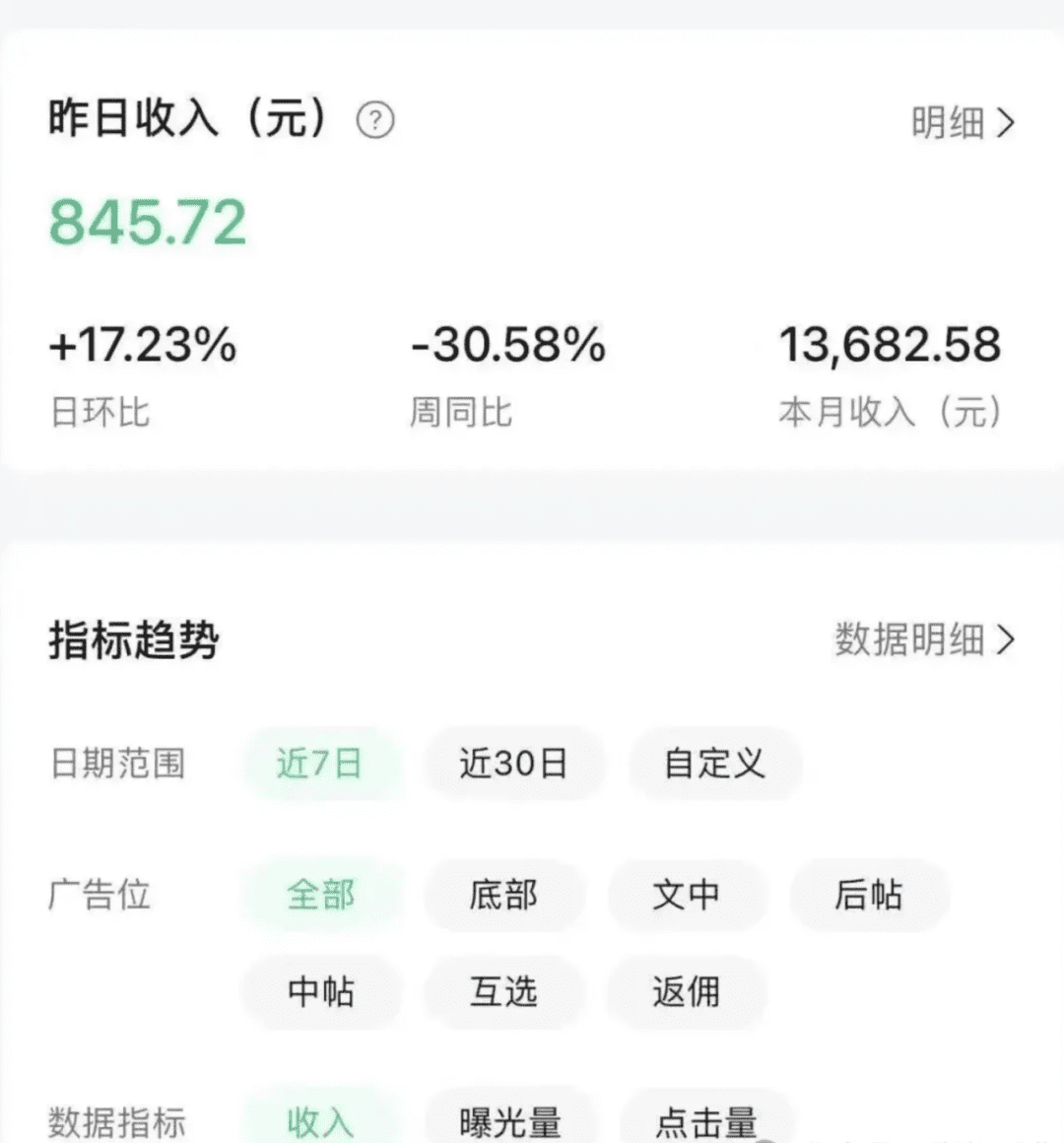Screen dimensions: 1064x1143
Task: Open the 明细 income details link
Action: (x=962, y=123)
